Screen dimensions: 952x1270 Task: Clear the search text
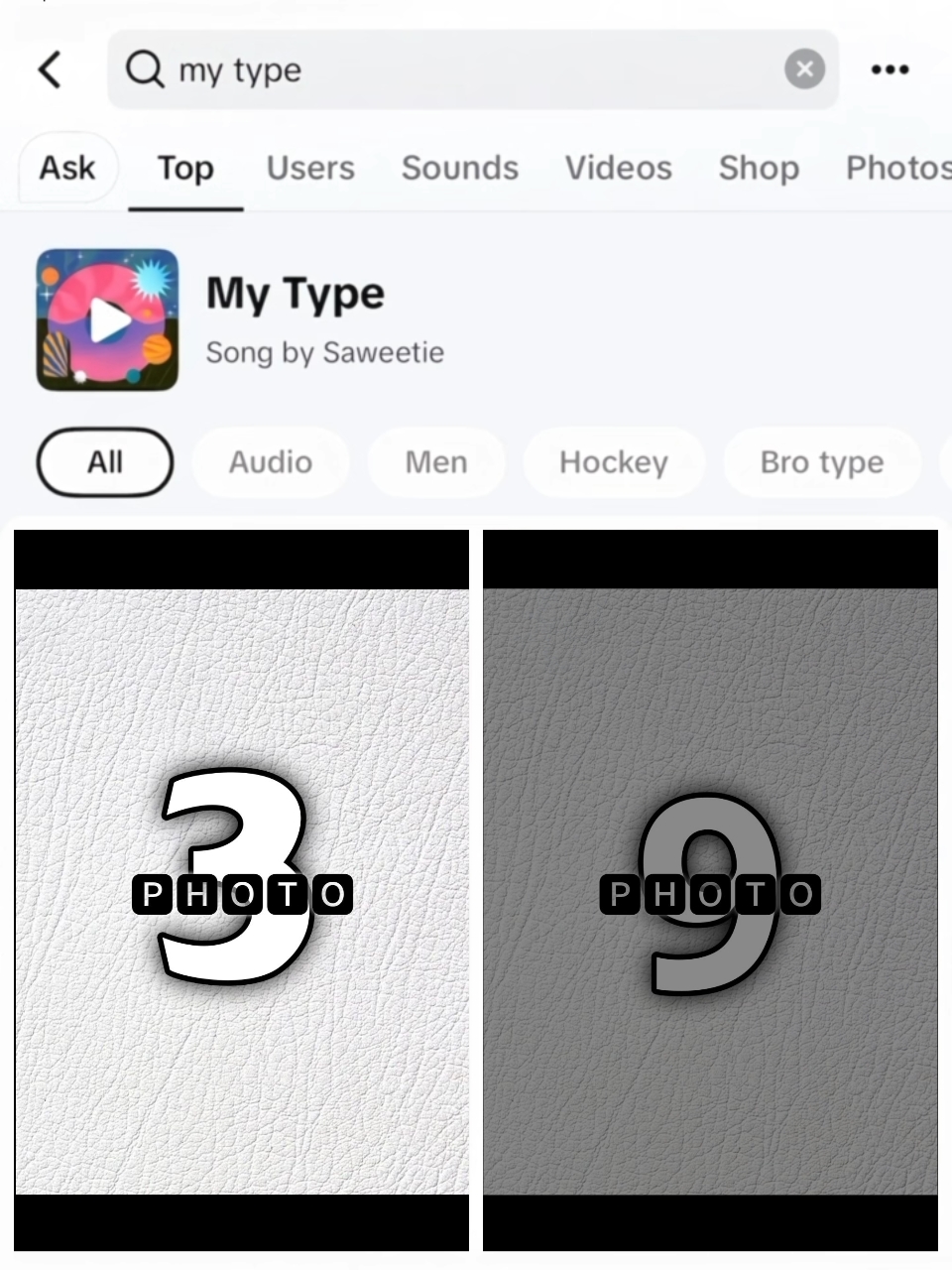click(x=804, y=69)
